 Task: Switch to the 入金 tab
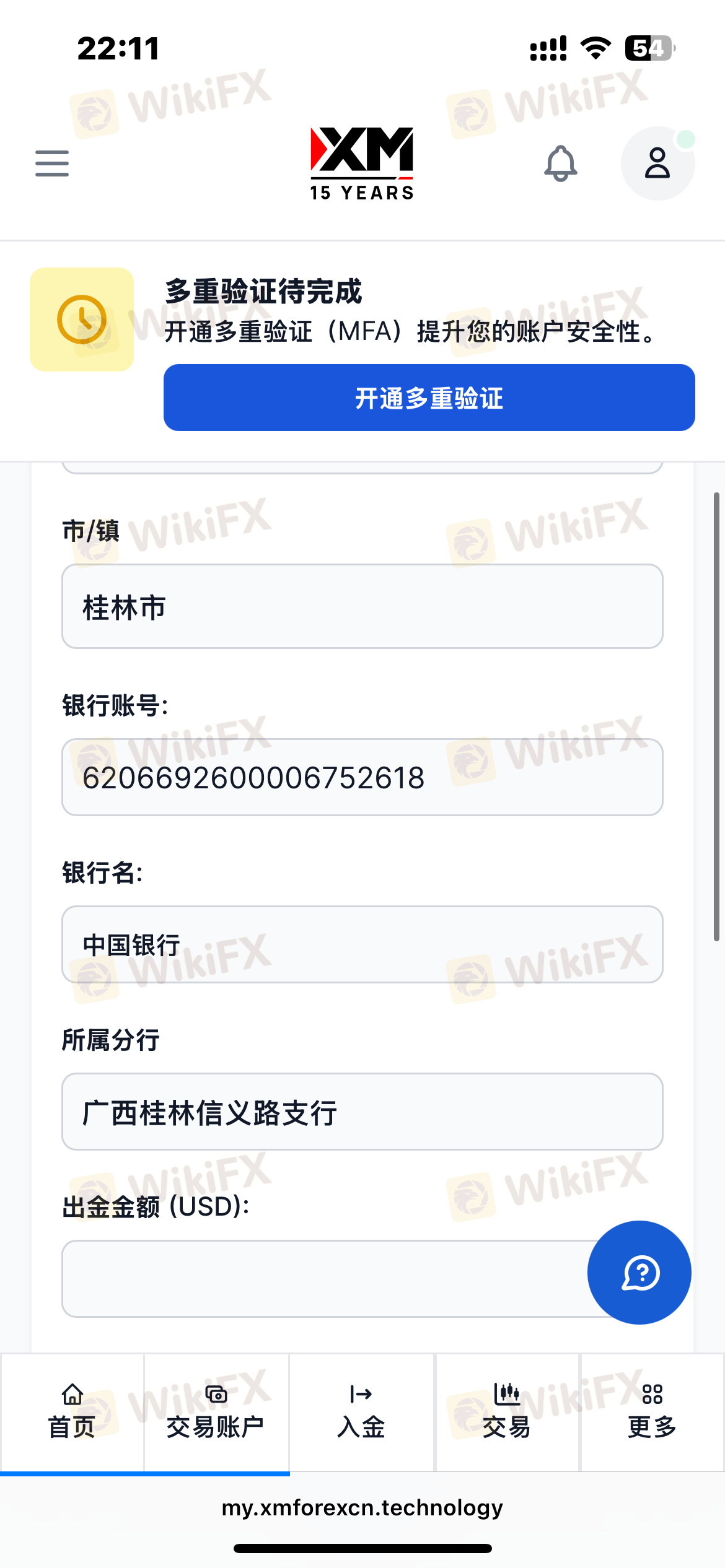pos(361,1413)
